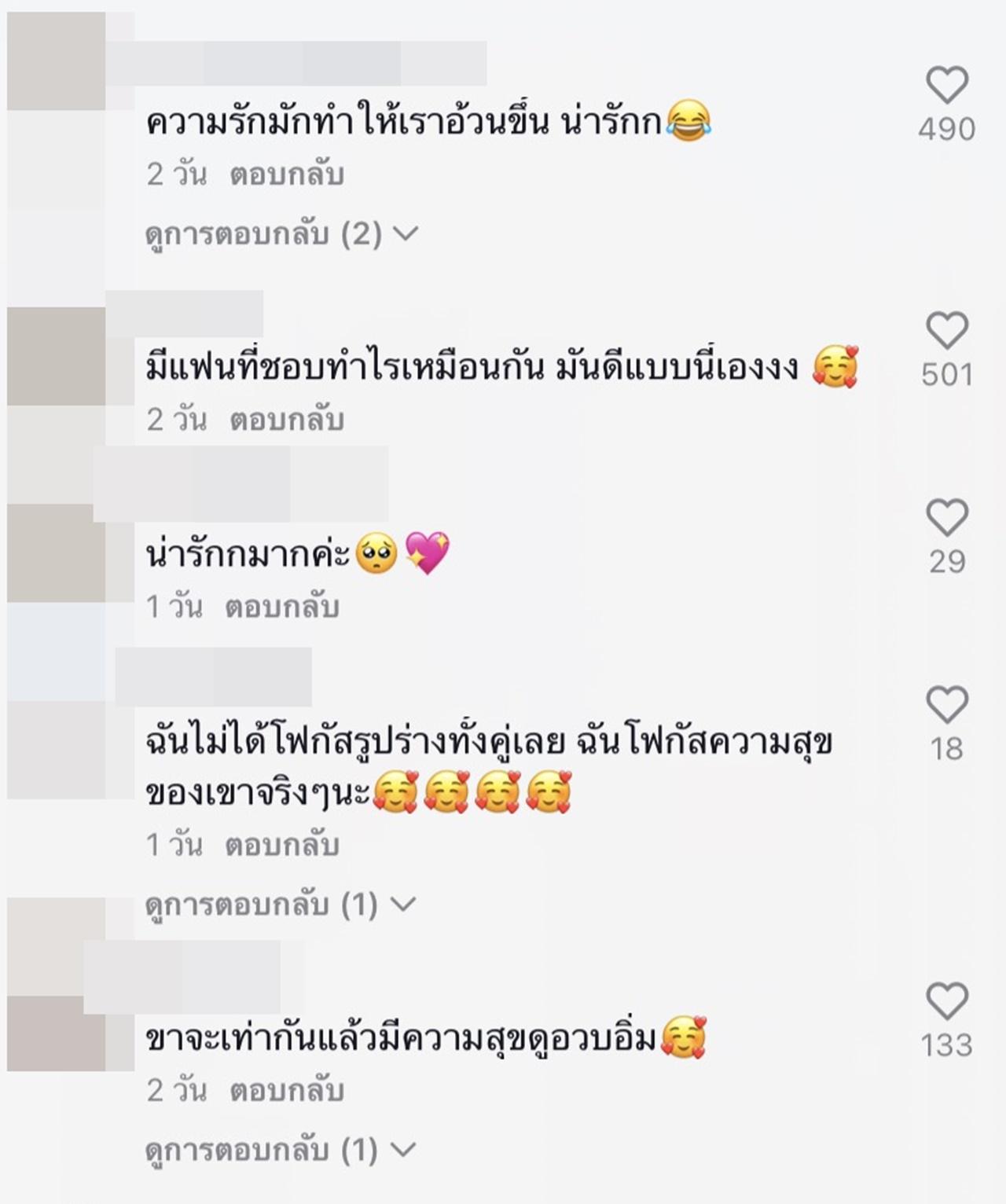Image resolution: width=1006 pixels, height=1204 pixels.
Task: Expand replies under 'ฉันไม่ได้โฟกัสรูปร่าง' comment
Action: pos(280,905)
